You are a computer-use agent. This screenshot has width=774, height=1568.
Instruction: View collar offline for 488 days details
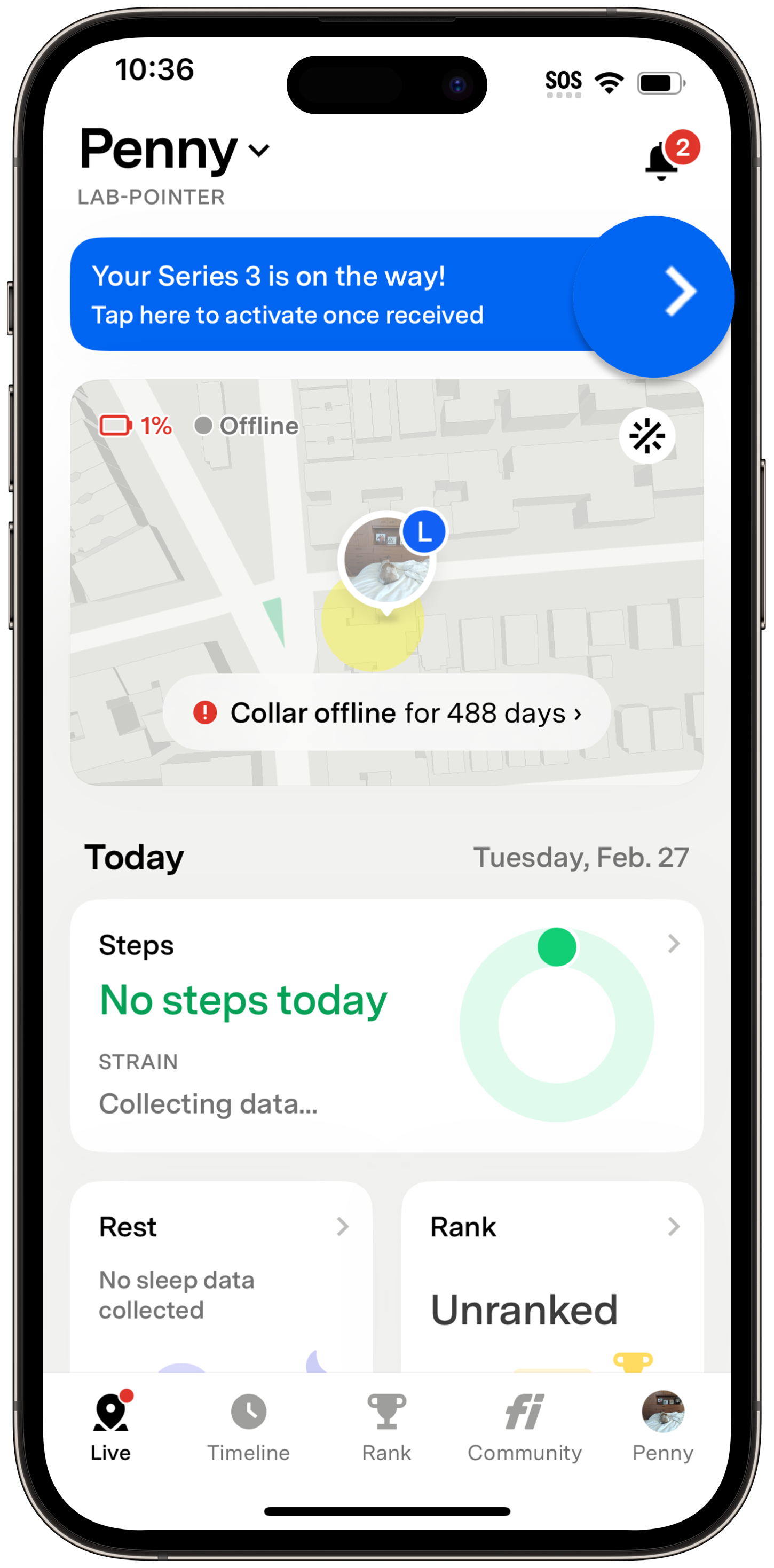coord(387,712)
